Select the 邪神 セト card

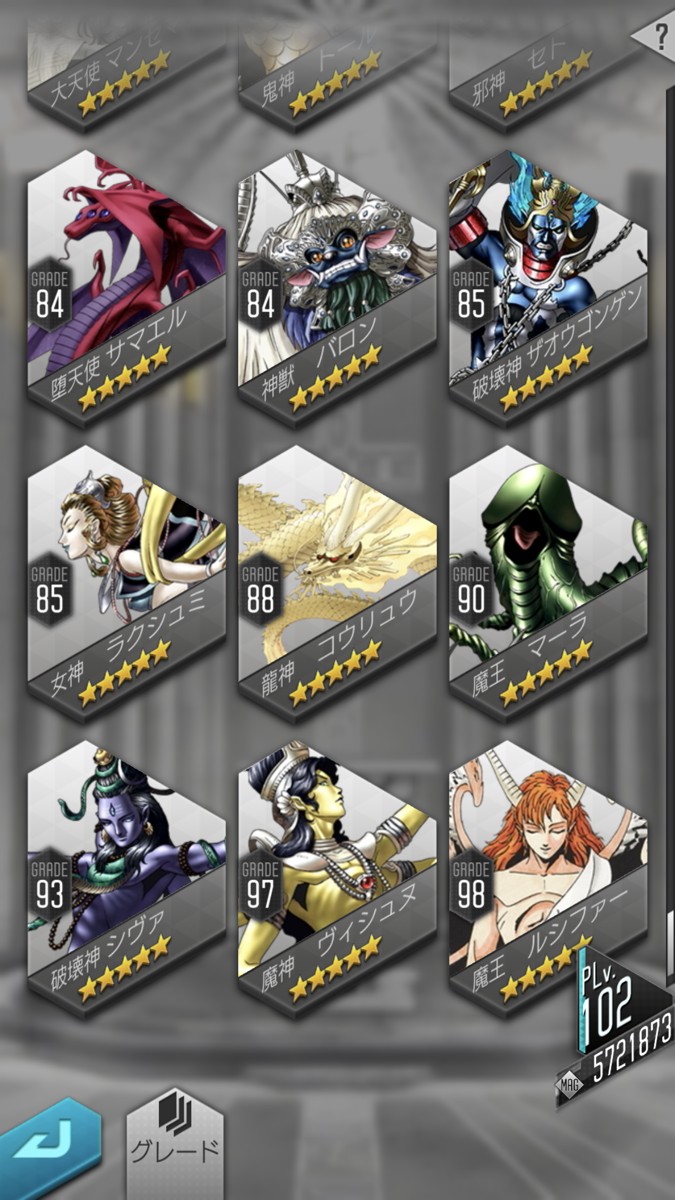[x=548, y=60]
